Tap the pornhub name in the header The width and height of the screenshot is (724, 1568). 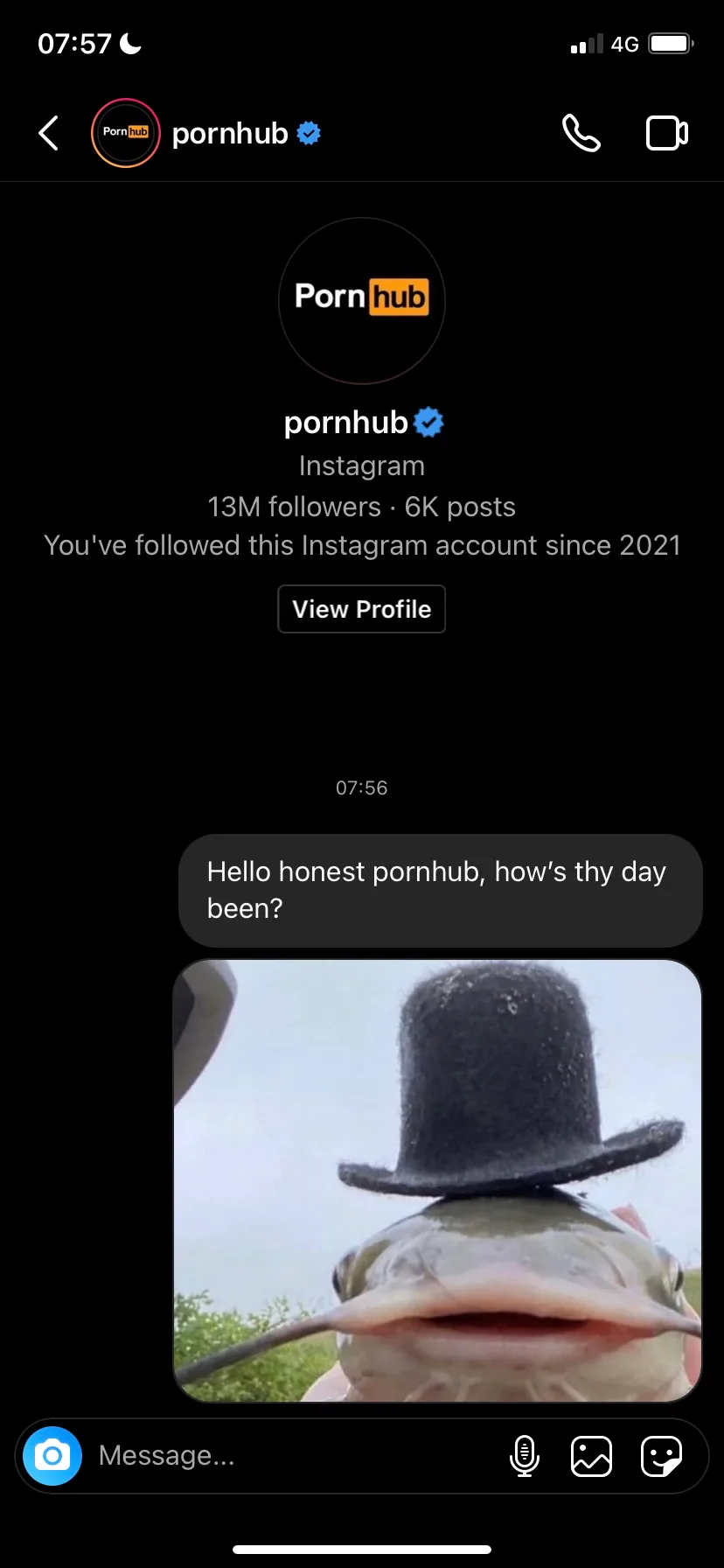coord(231,133)
